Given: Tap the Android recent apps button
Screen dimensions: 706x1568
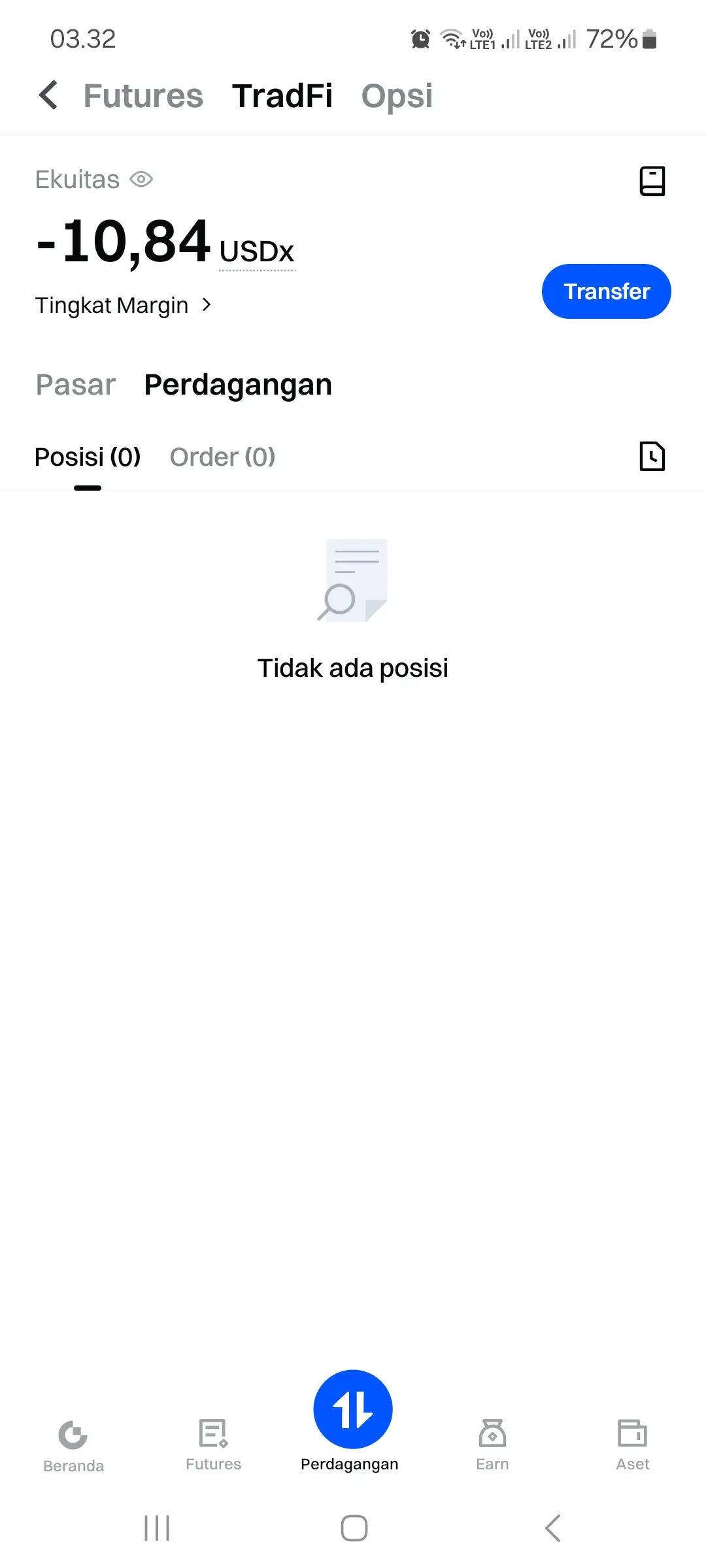Looking at the screenshot, I should (x=156, y=1527).
